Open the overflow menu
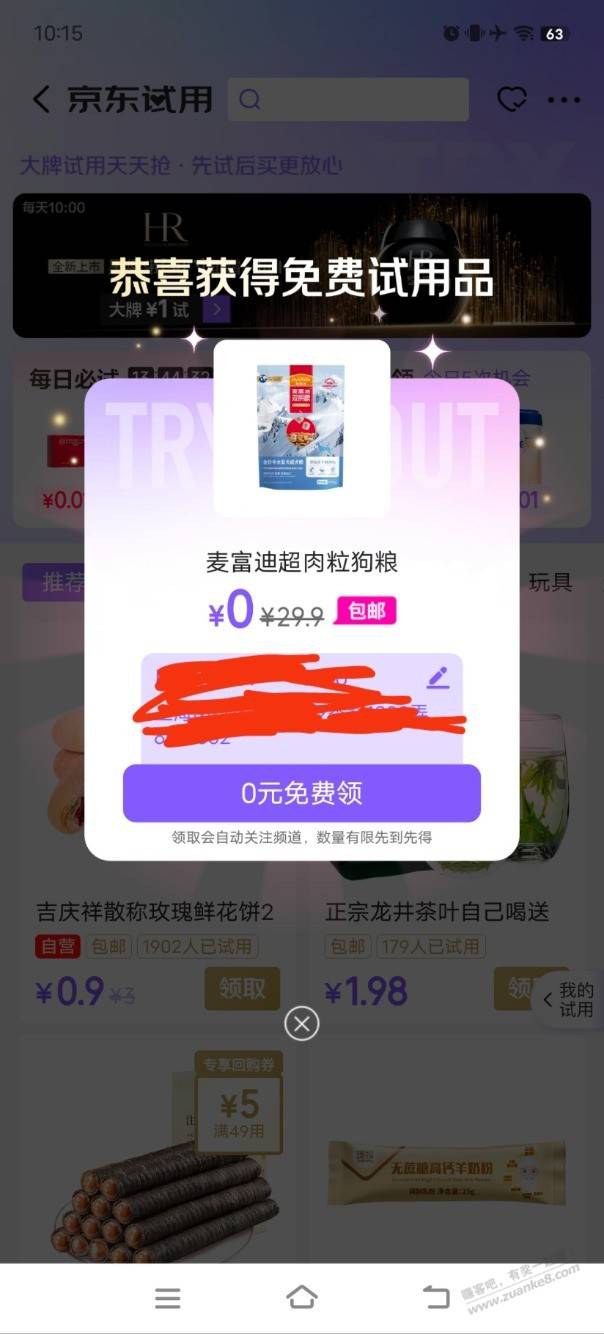The width and height of the screenshot is (604, 1334). coord(563,100)
